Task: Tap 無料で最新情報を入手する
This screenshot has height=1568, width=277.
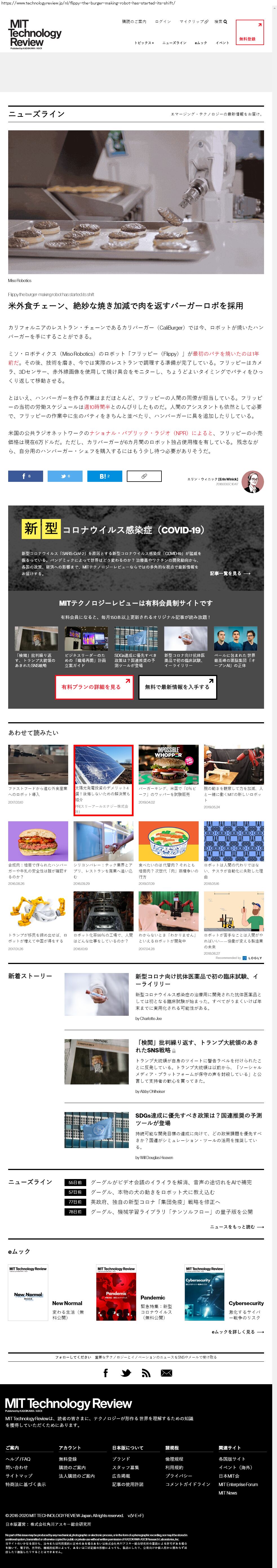Action: click(x=177, y=686)
